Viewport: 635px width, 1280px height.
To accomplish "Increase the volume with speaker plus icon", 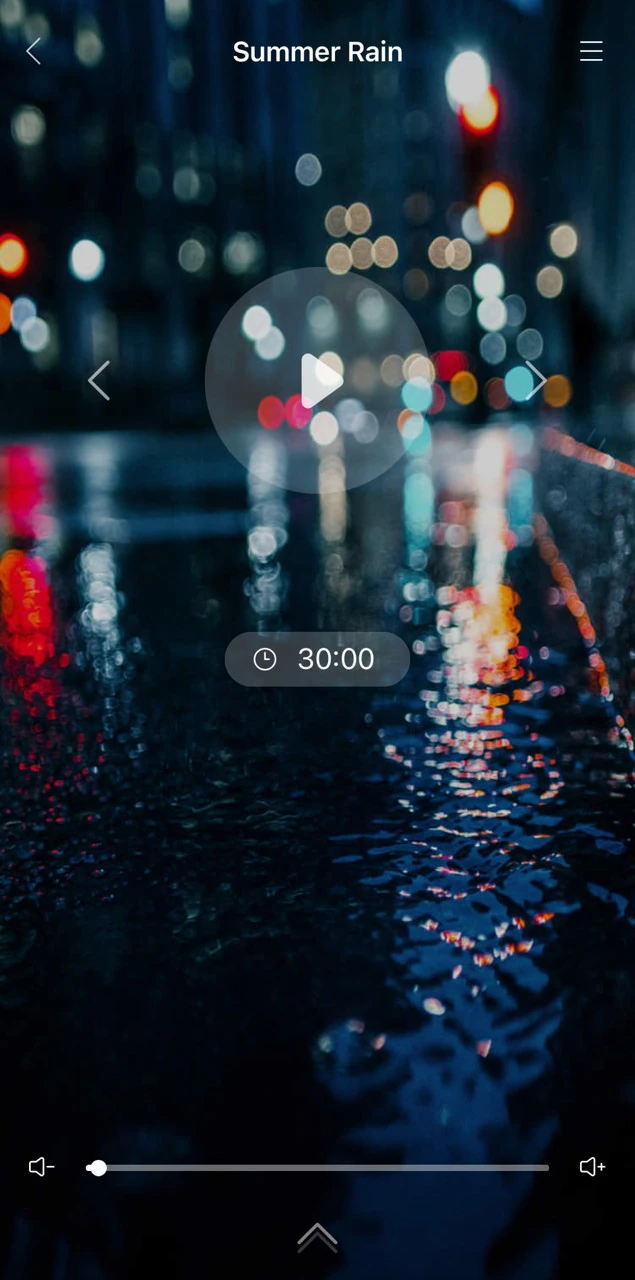I will [x=592, y=1167].
